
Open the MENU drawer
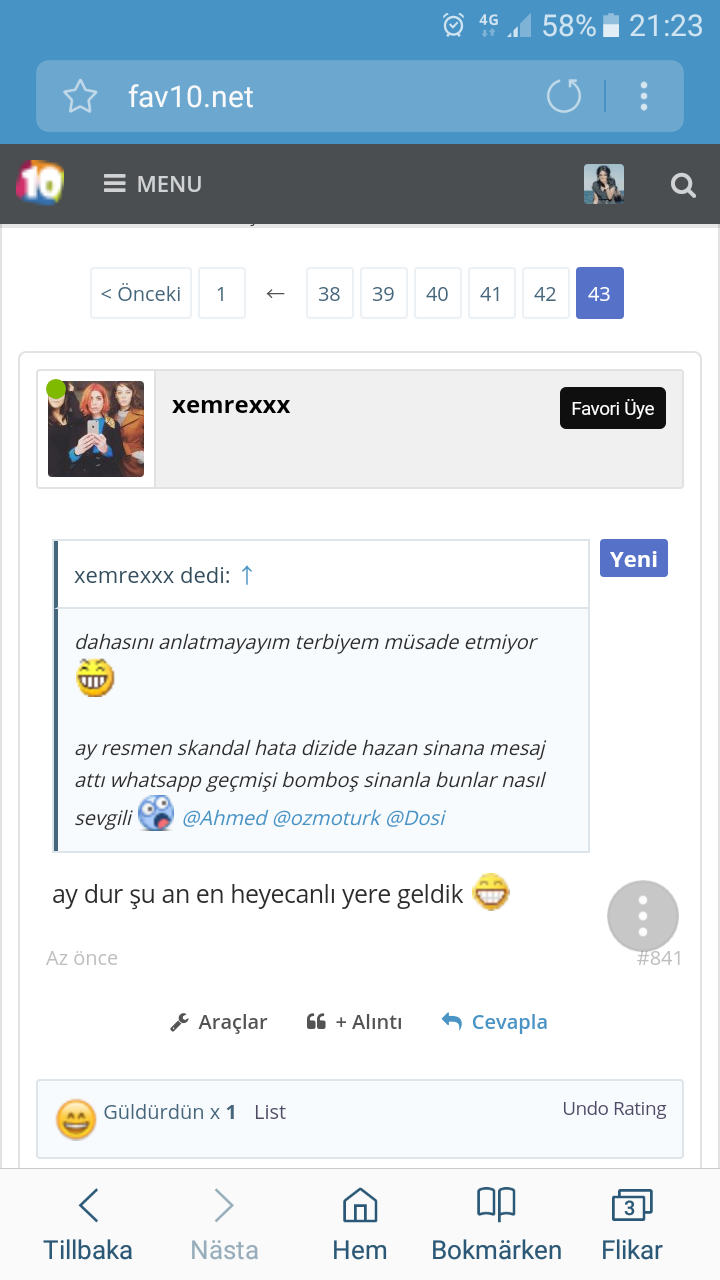point(153,184)
